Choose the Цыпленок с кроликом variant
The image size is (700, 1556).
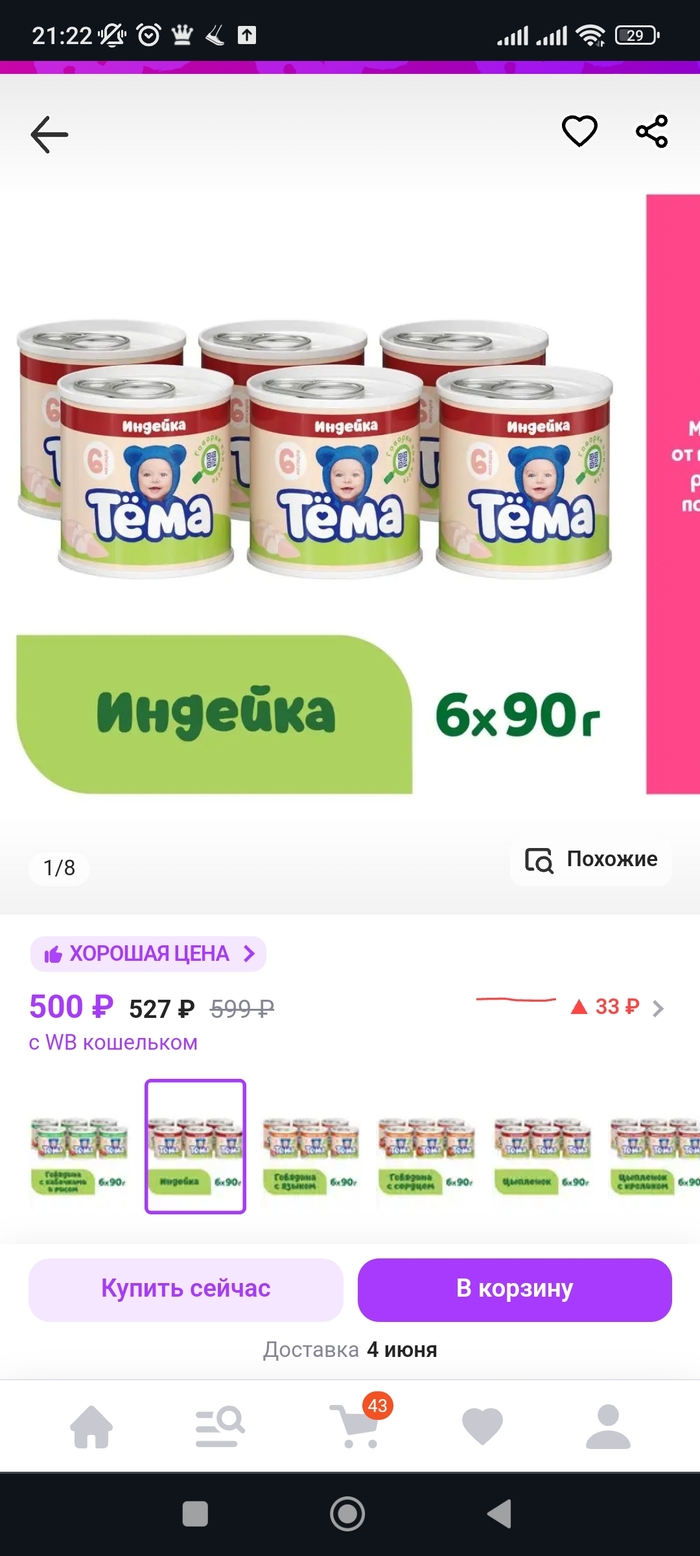click(x=655, y=1146)
